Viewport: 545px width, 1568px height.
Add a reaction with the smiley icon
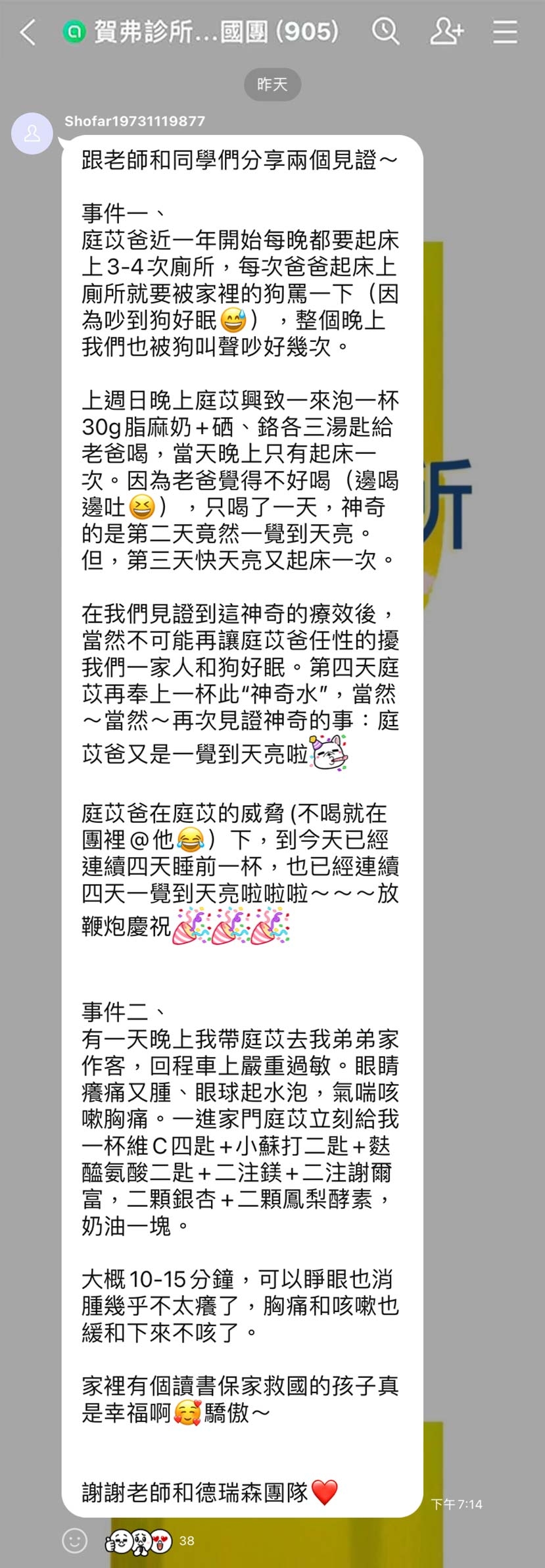(x=74, y=1540)
